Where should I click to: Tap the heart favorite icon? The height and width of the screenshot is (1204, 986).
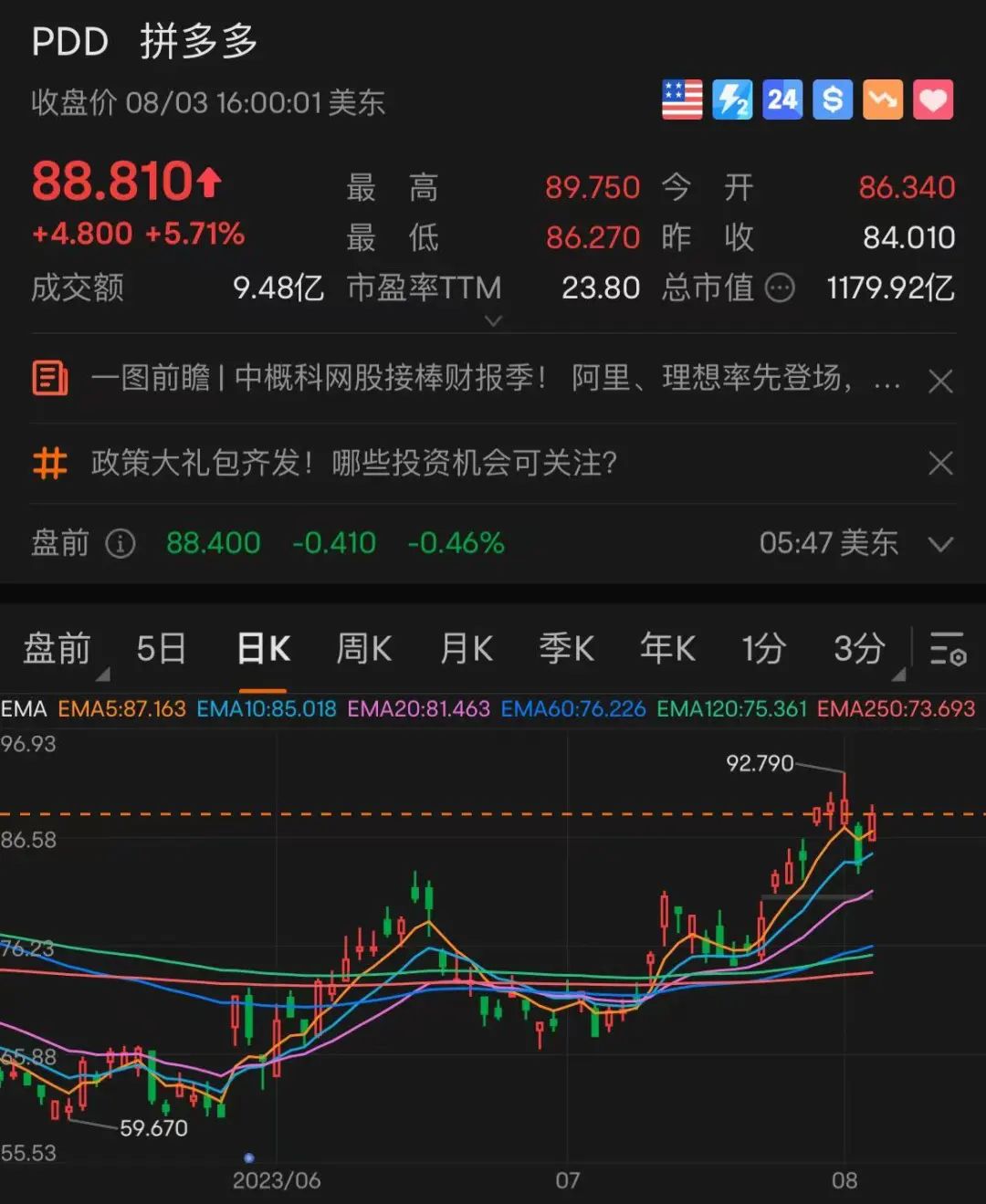933,99
